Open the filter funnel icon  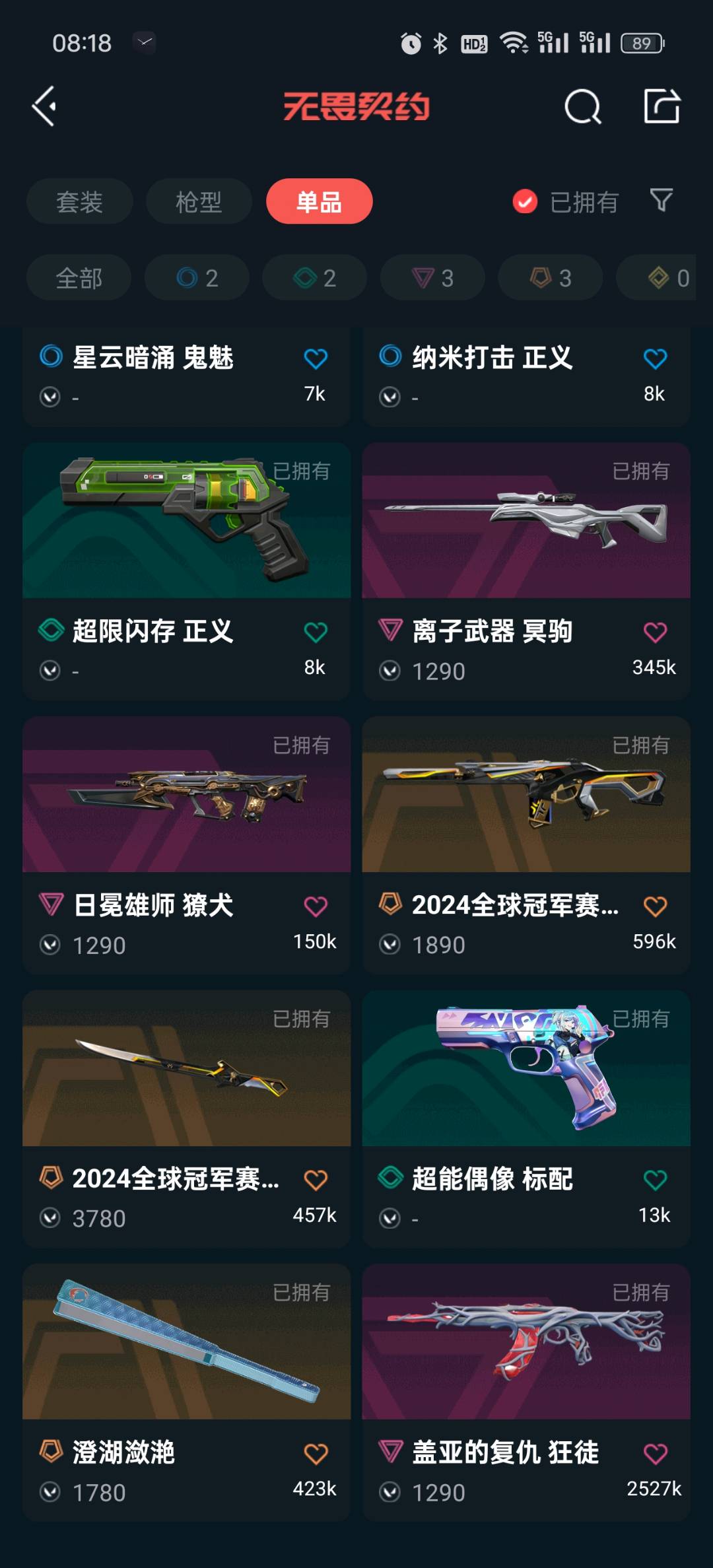point(661,200)
